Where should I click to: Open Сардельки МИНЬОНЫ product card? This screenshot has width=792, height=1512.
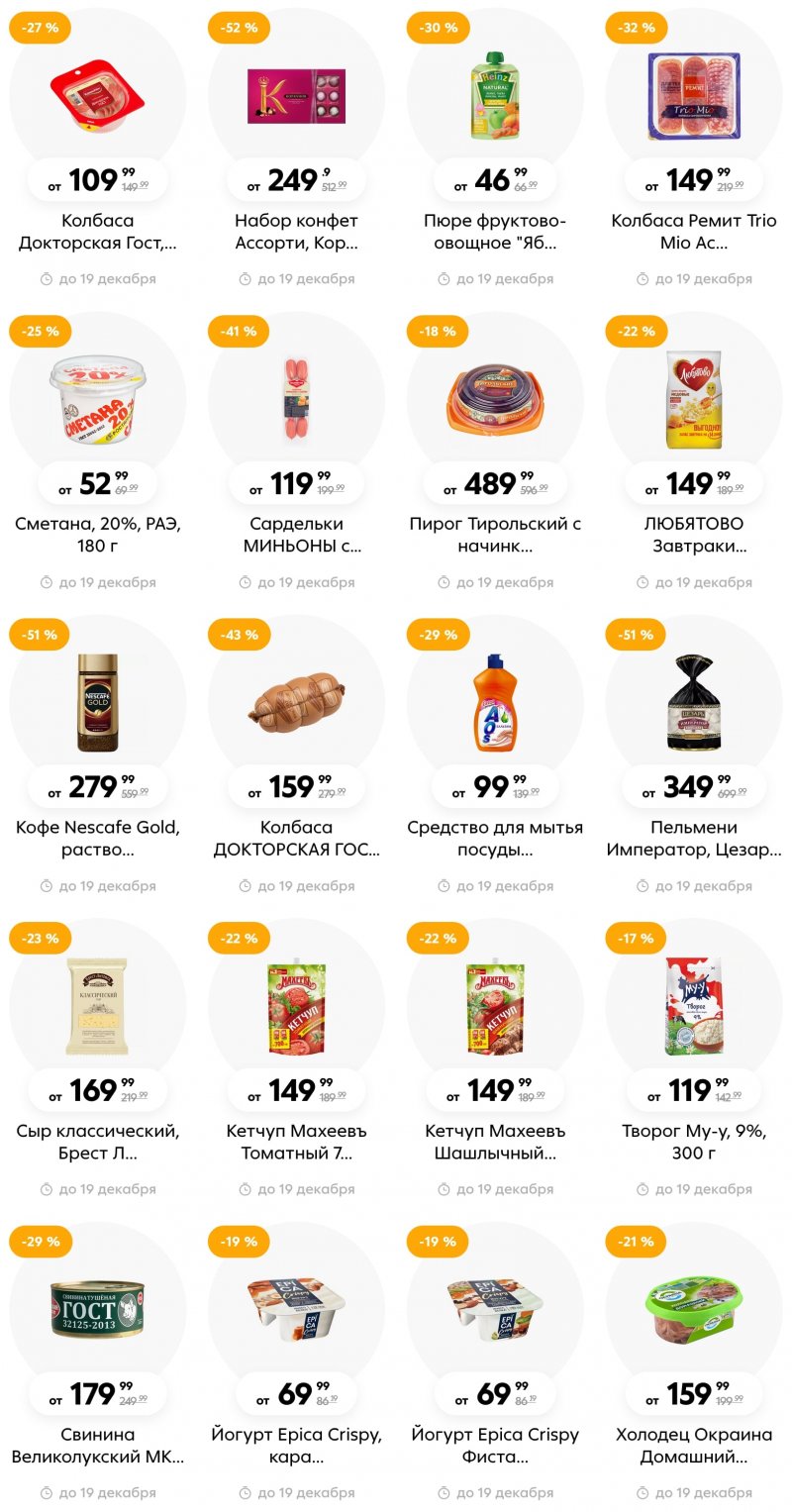pos(296,396)
